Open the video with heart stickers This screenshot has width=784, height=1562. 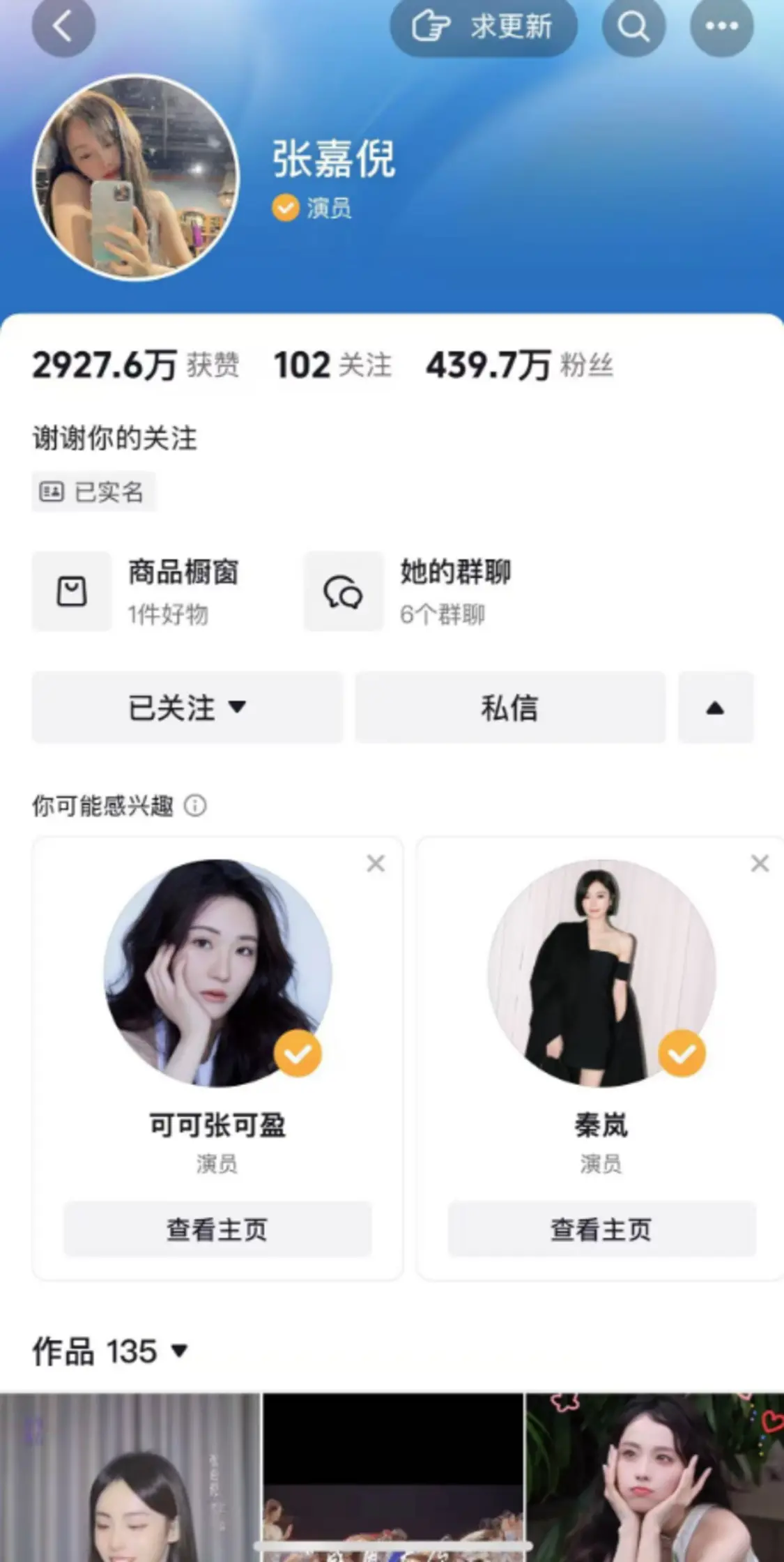(655, 1478)
